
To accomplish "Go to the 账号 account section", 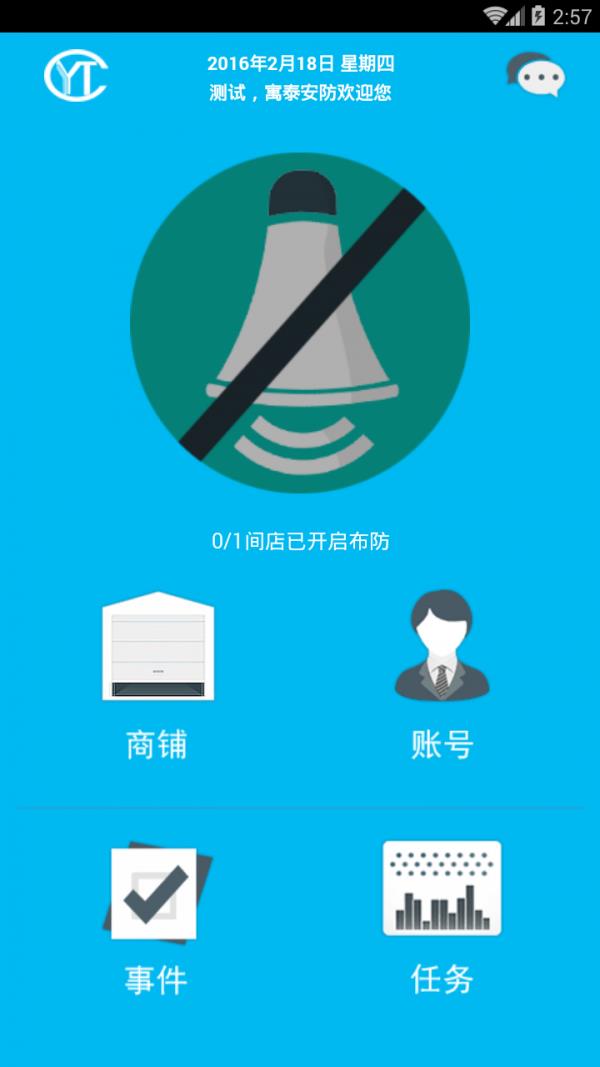I will point(442,674).
